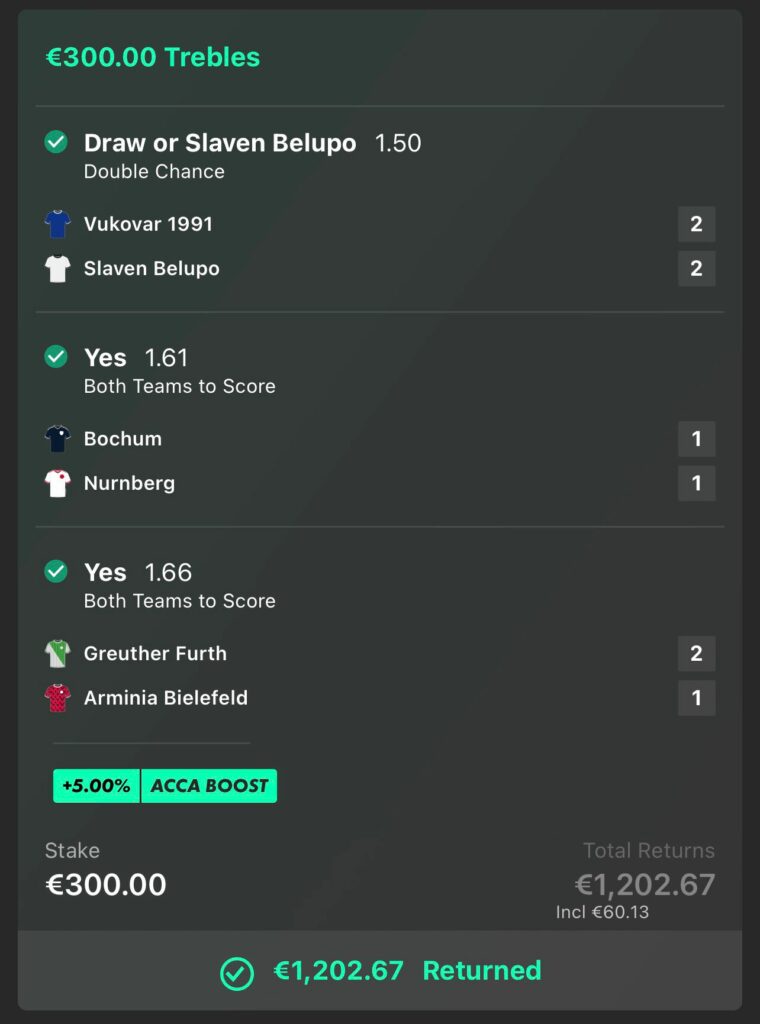Select the score badge 2 beside Vukovar 1991
The width and height of the screenshot is (760, 1024).
click(697, 224)
